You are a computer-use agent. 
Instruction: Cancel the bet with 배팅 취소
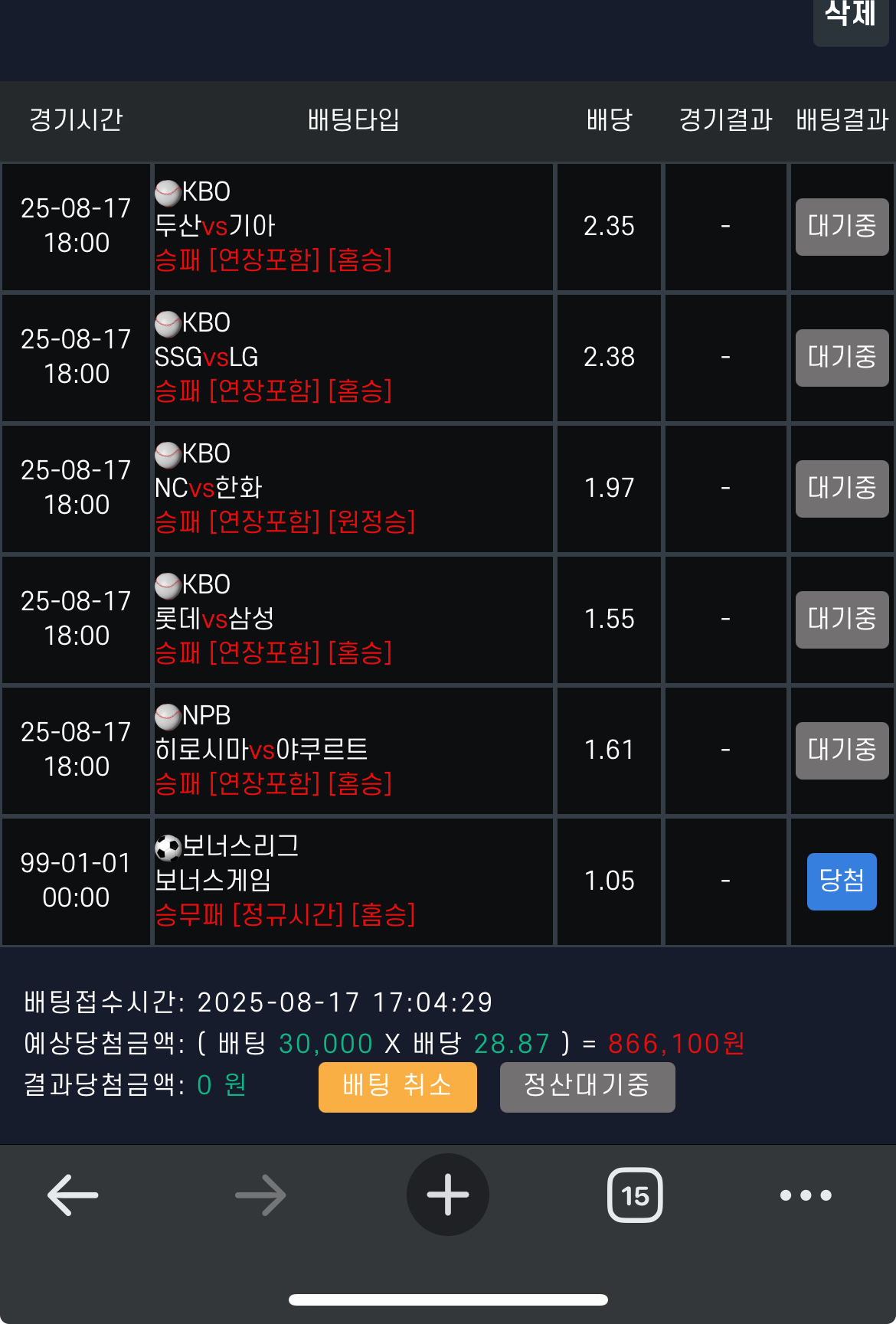pos(397,1086)
